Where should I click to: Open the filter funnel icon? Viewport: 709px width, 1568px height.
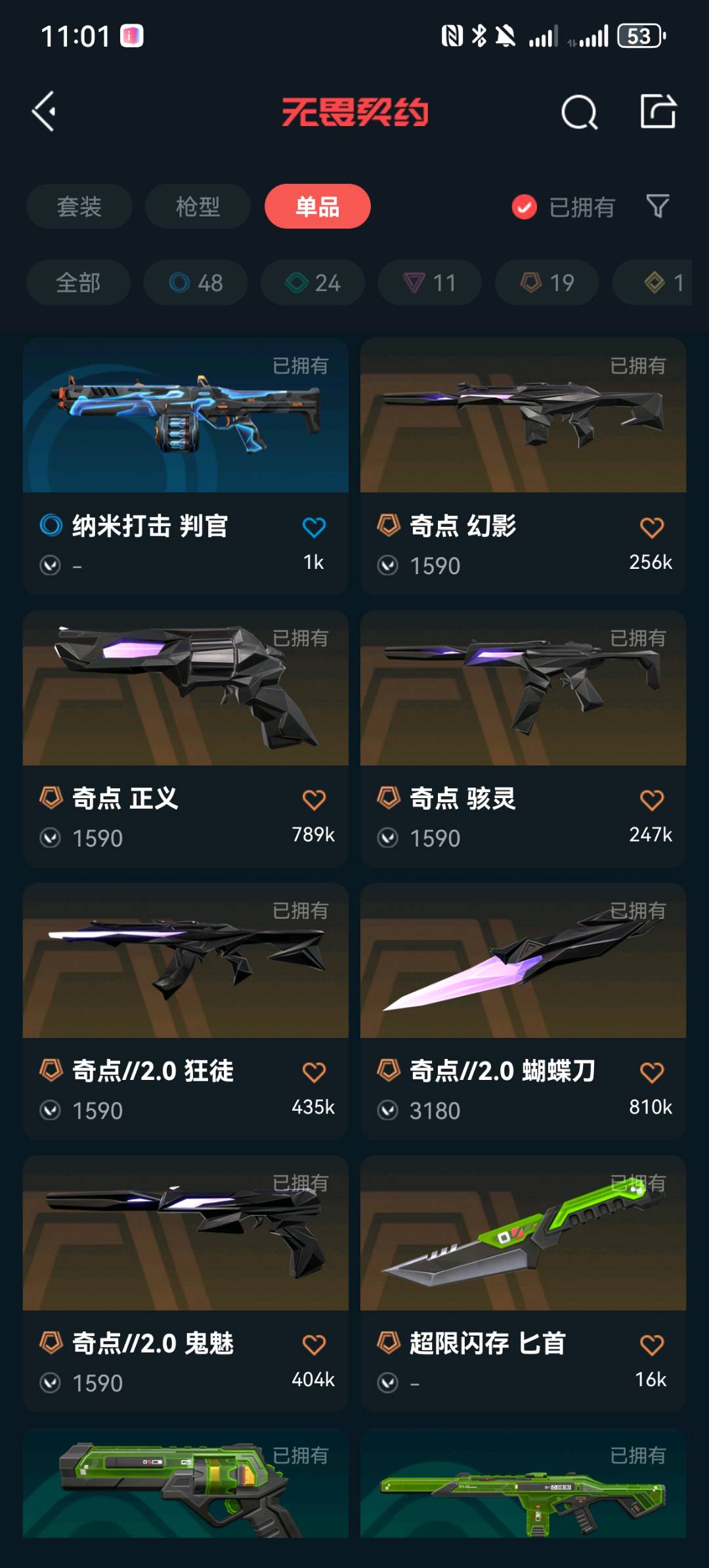(657, 206)
